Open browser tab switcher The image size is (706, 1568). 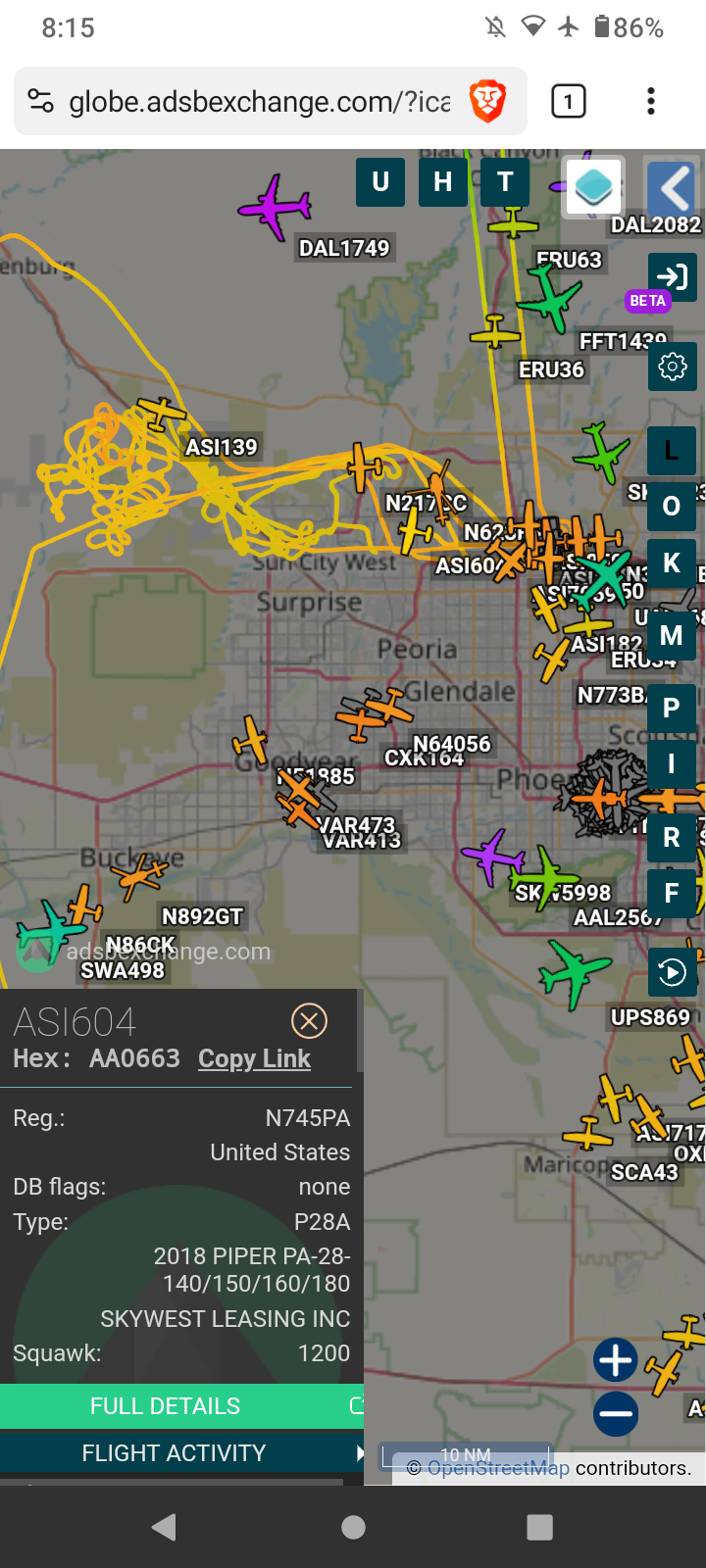[x=569, y=101]
